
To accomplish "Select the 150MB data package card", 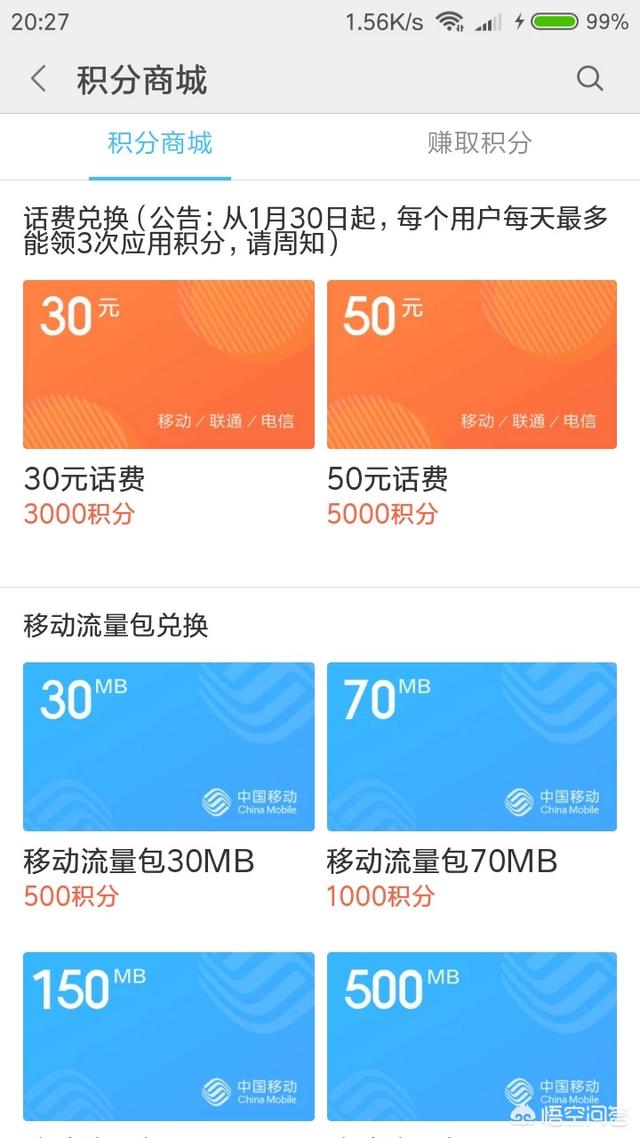I will [168, 1035].
